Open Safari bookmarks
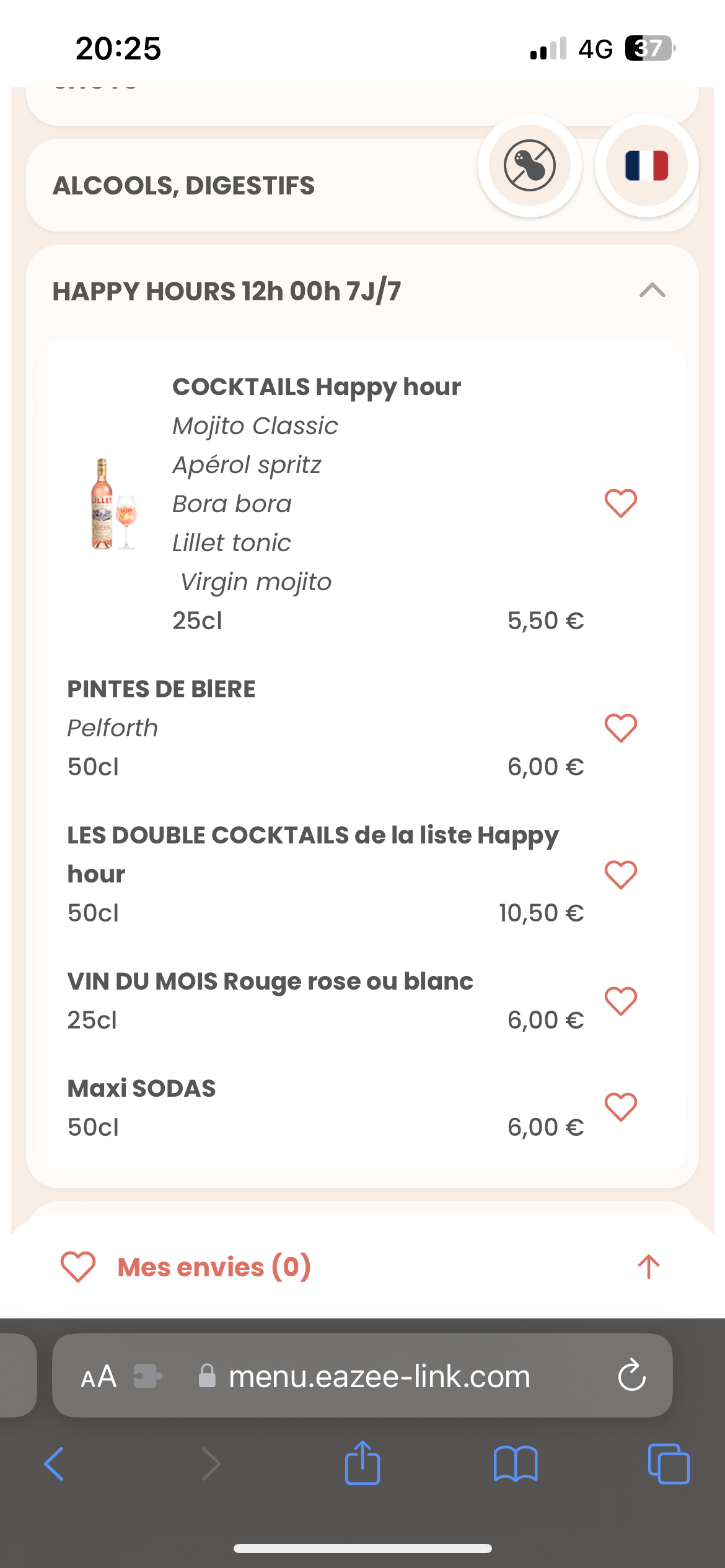 pos(515,1464)
